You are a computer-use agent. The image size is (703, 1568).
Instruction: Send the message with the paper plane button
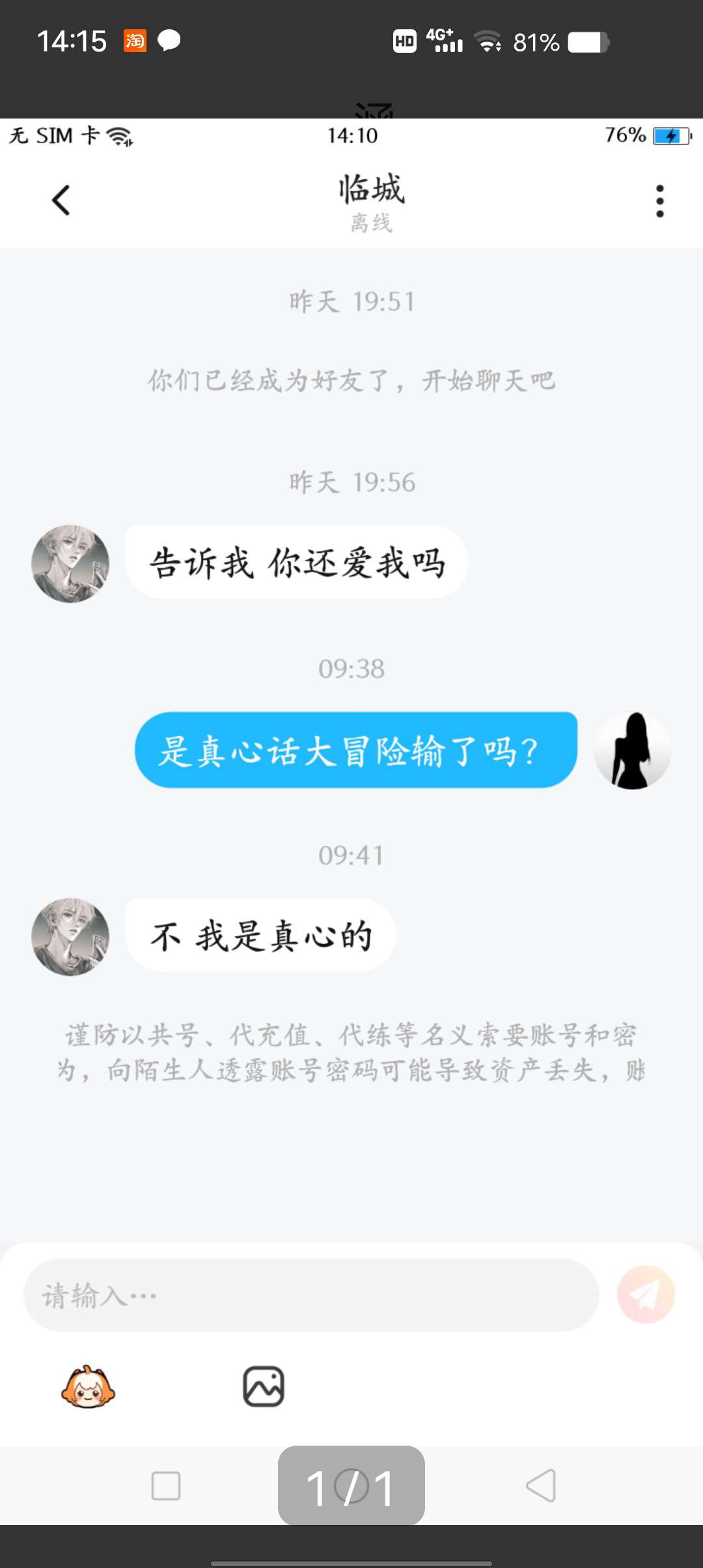(646, 1295)
